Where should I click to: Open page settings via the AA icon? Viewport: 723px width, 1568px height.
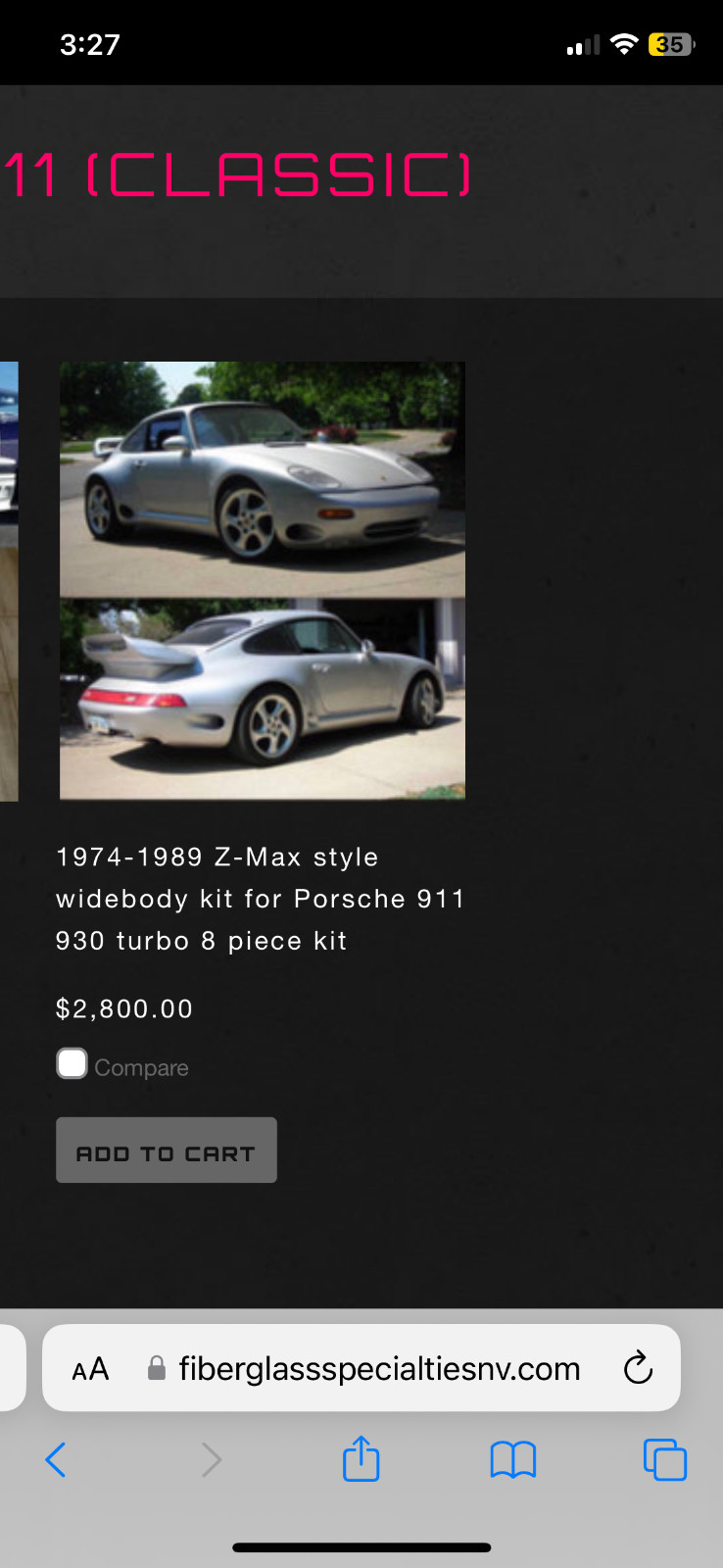pos(88,1368)
